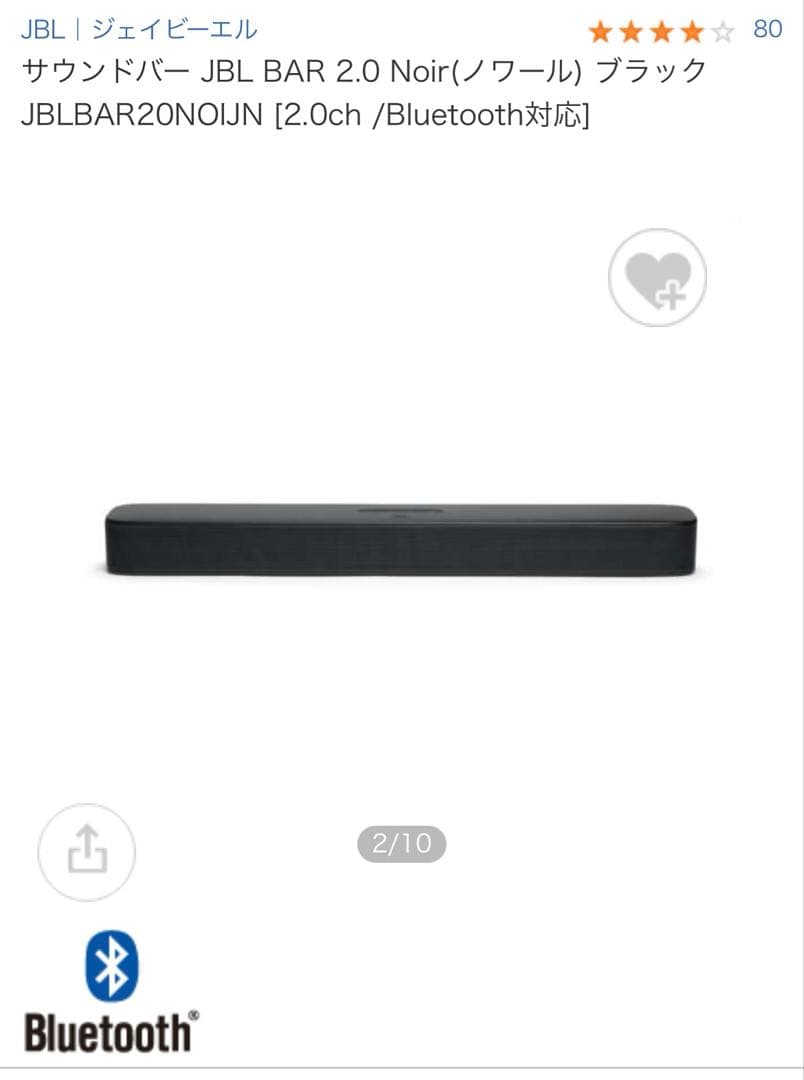The height and width of the screenshot is (1080, 804).
Task: Open the share options for this product
Action: click(x=86, y=851)
